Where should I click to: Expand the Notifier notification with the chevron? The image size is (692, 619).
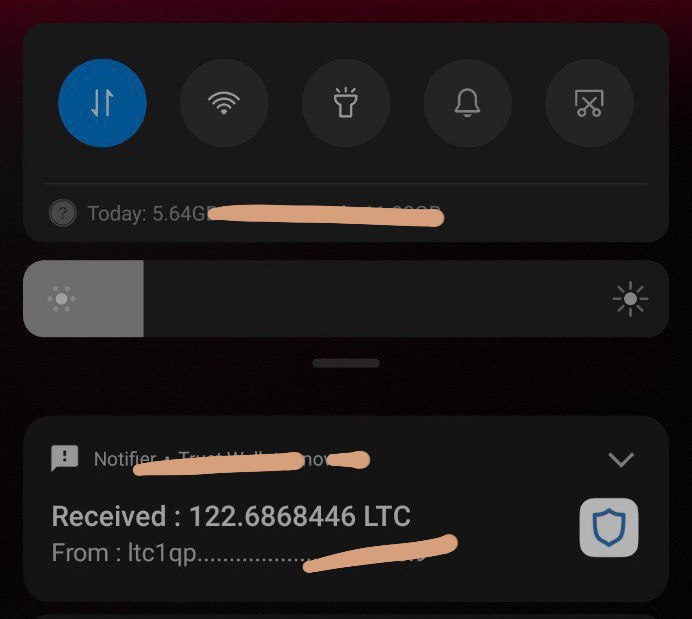pos(621,459)
